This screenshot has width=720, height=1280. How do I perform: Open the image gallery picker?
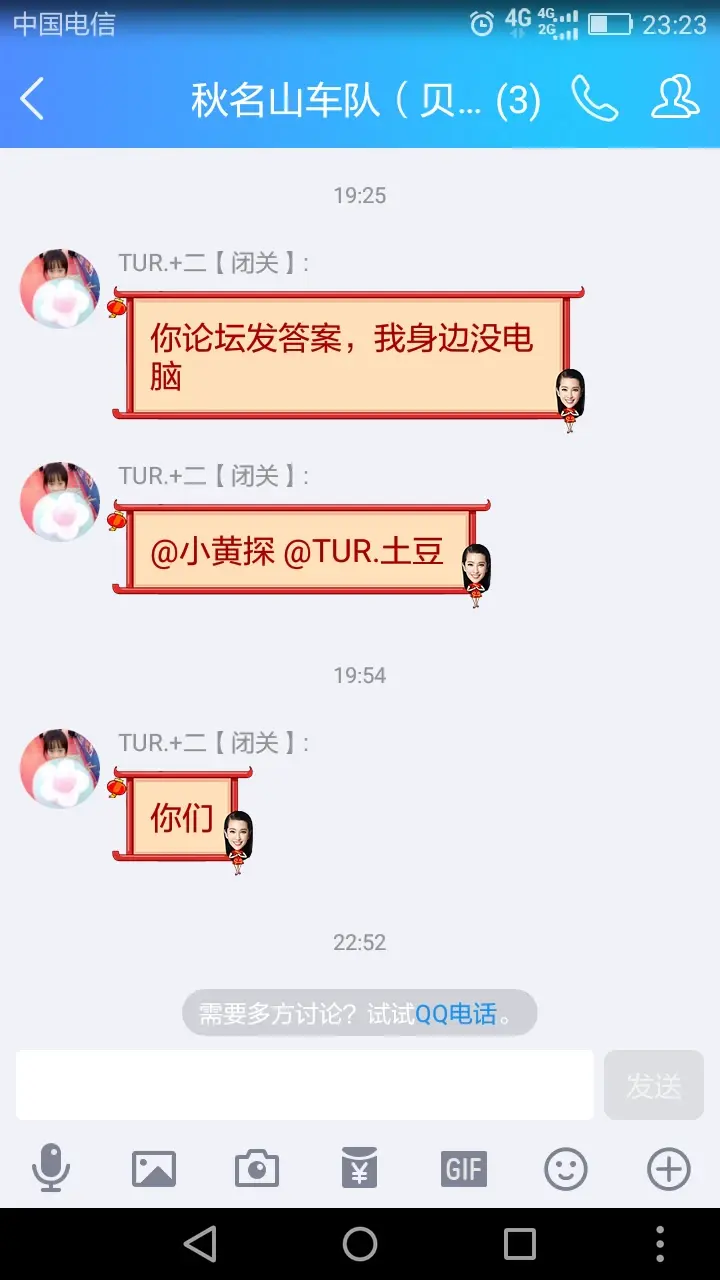click(154, 1168)
